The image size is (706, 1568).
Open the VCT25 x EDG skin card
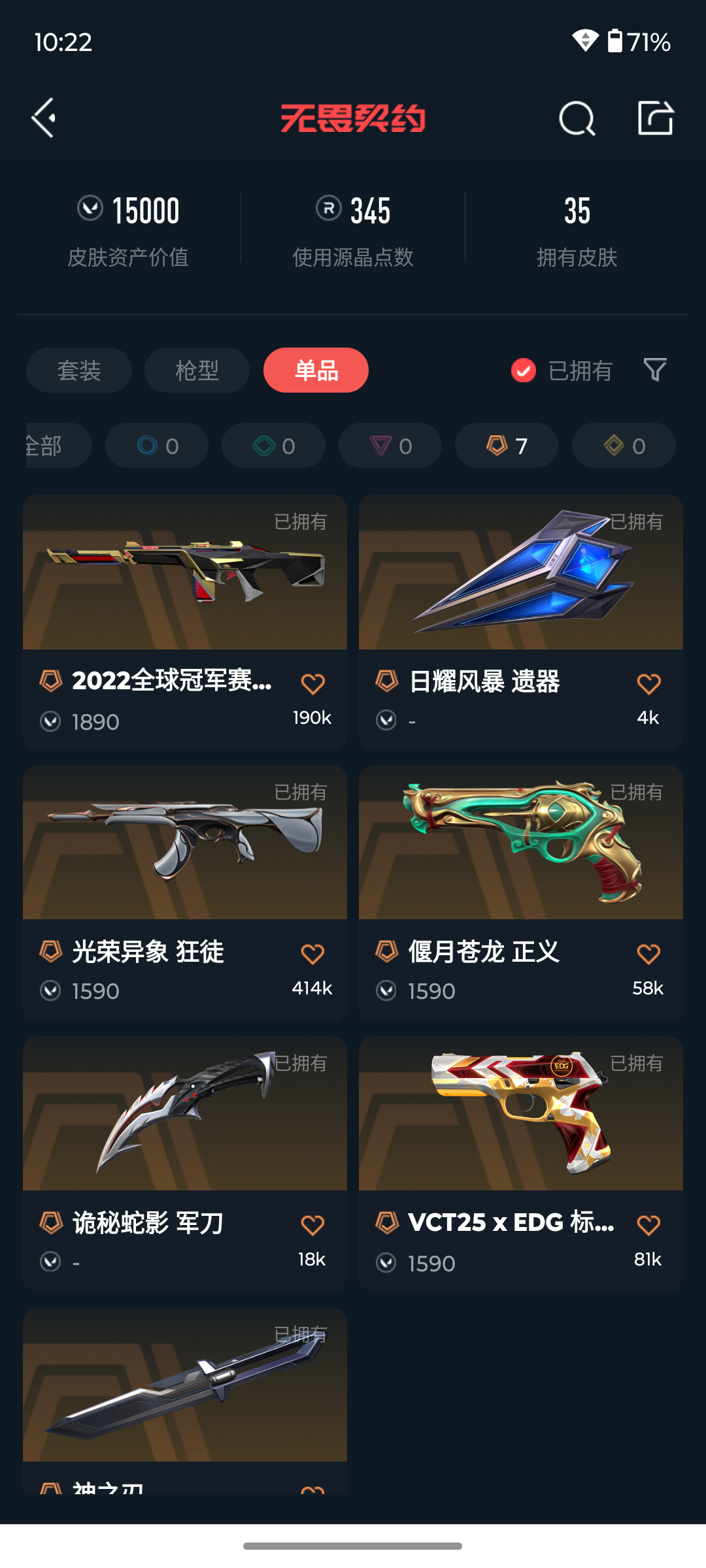click(x=521, y=1164)
